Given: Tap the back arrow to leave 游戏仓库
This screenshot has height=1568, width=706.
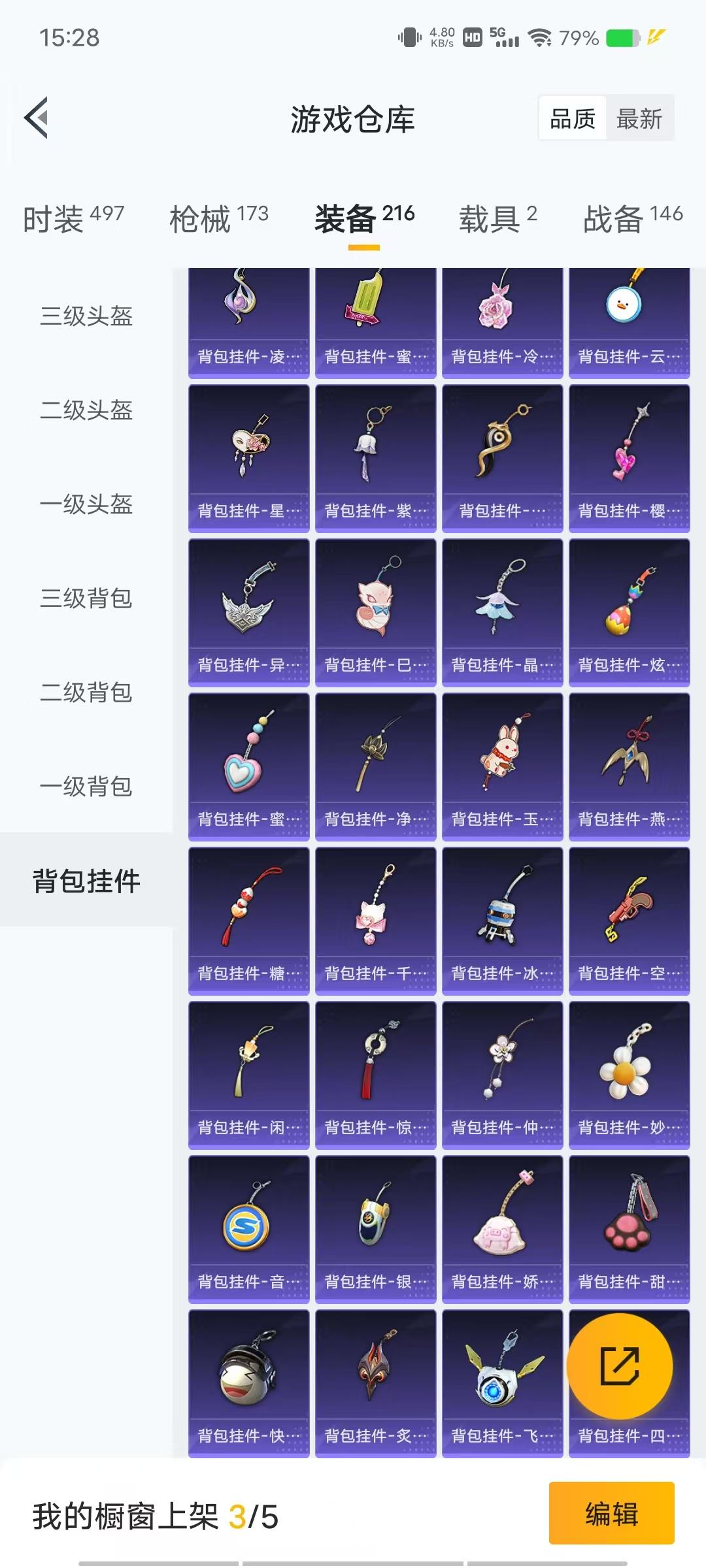Looking at the screenshot, I should (x=37, y=118).
